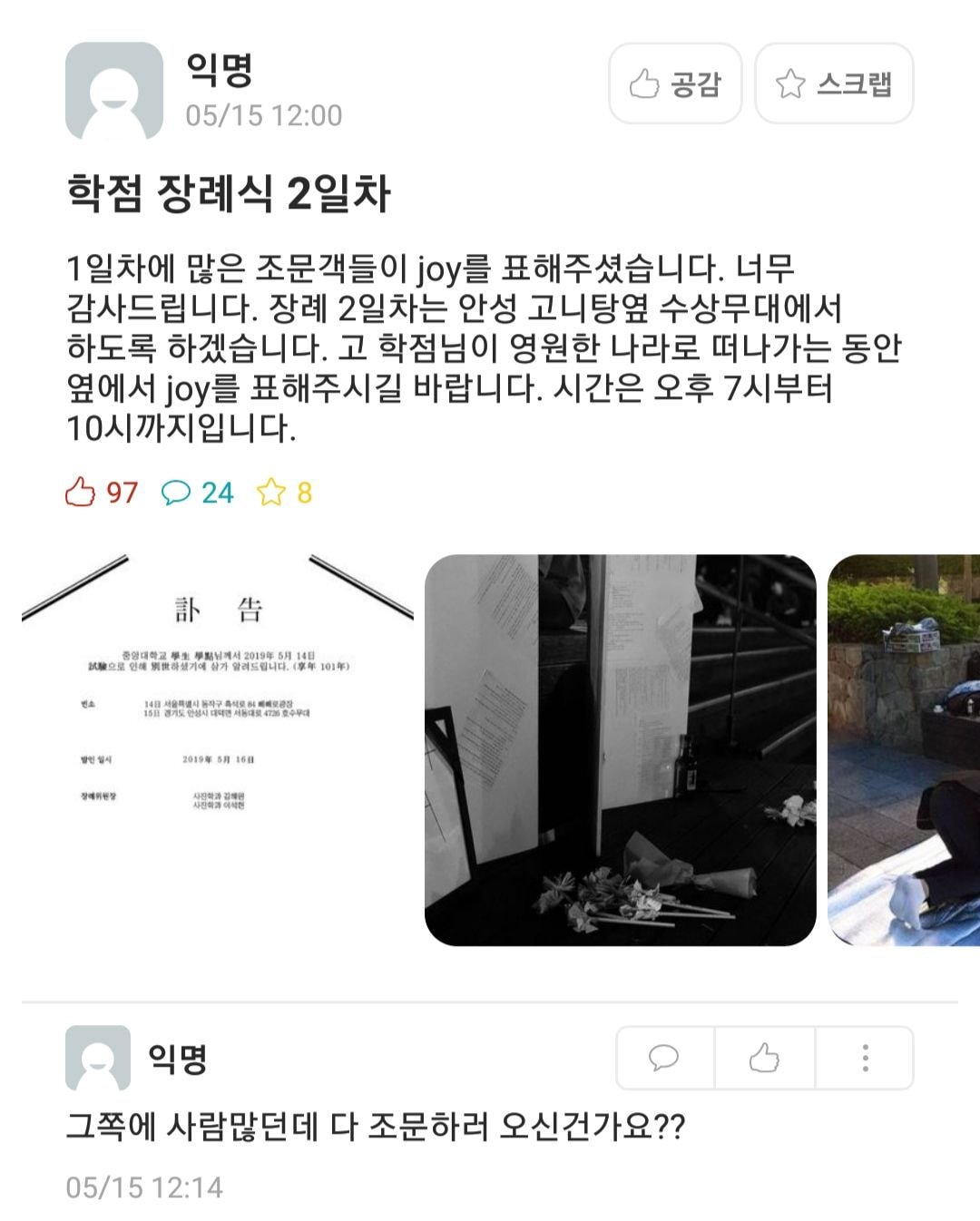Tap the 공감 like button
The height and width of the screenshot is (1221, 980).
coord(675,83)
